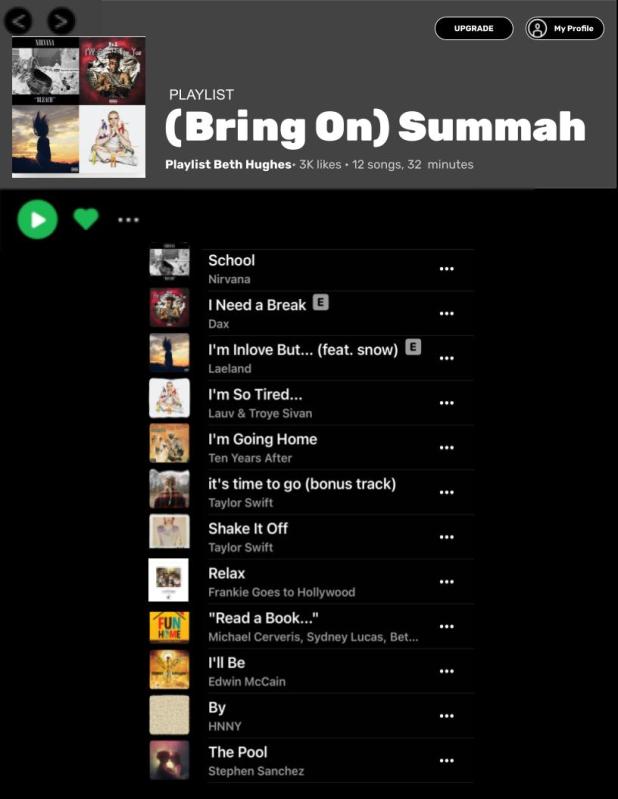Go back with the left arrow
The width and height of the screenshot is (618, 799).
point(20,20)
